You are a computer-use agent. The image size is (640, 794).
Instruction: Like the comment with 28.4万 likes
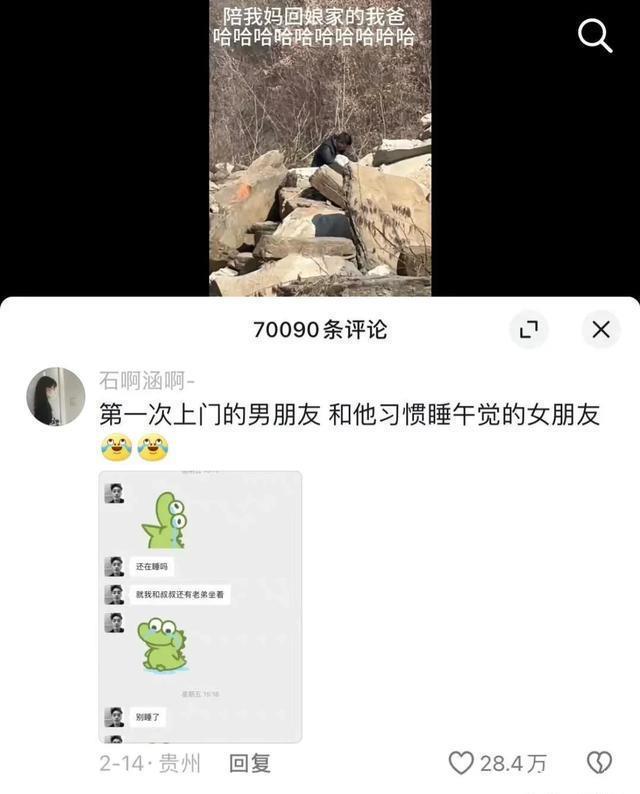point(461,764)
